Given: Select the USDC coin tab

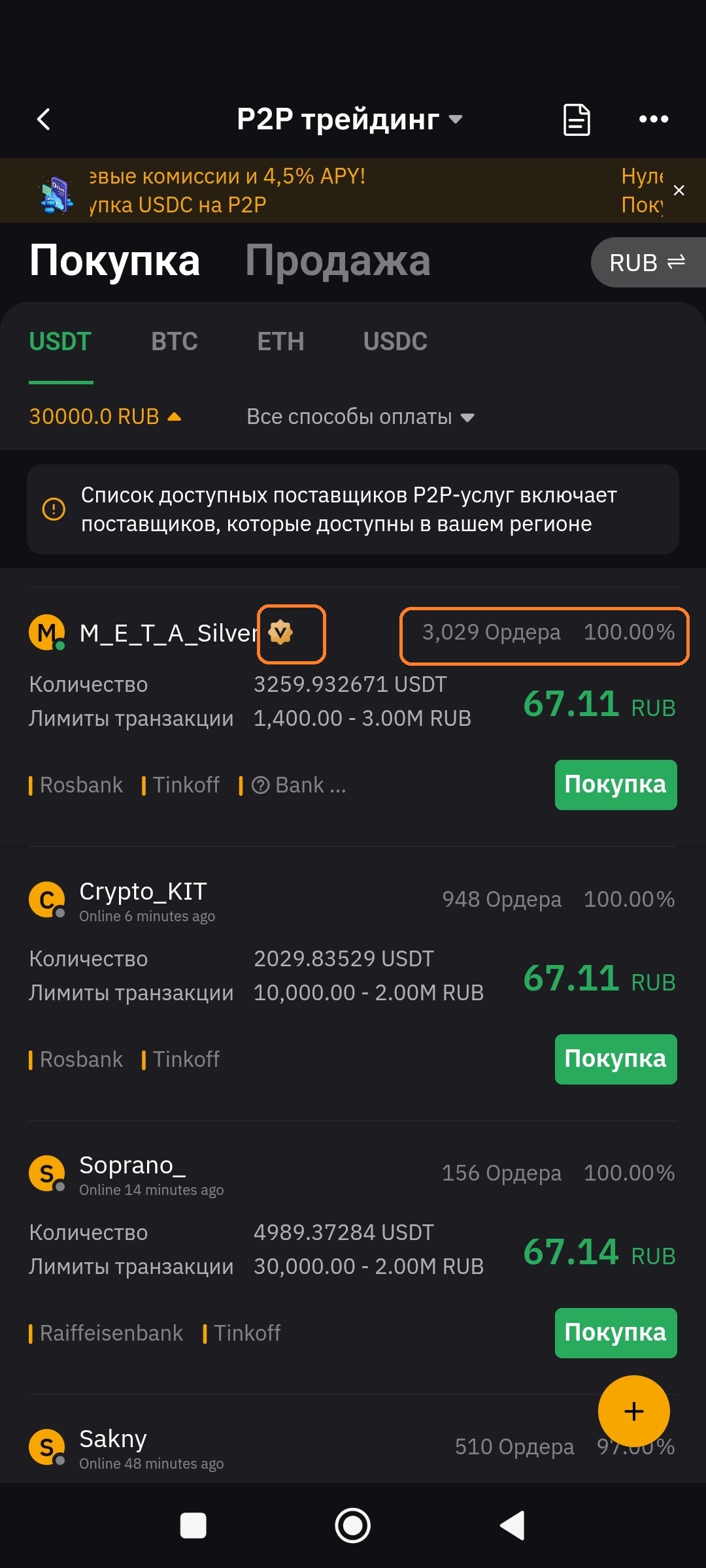Looking at the screenshot, I should pos(395,342).
